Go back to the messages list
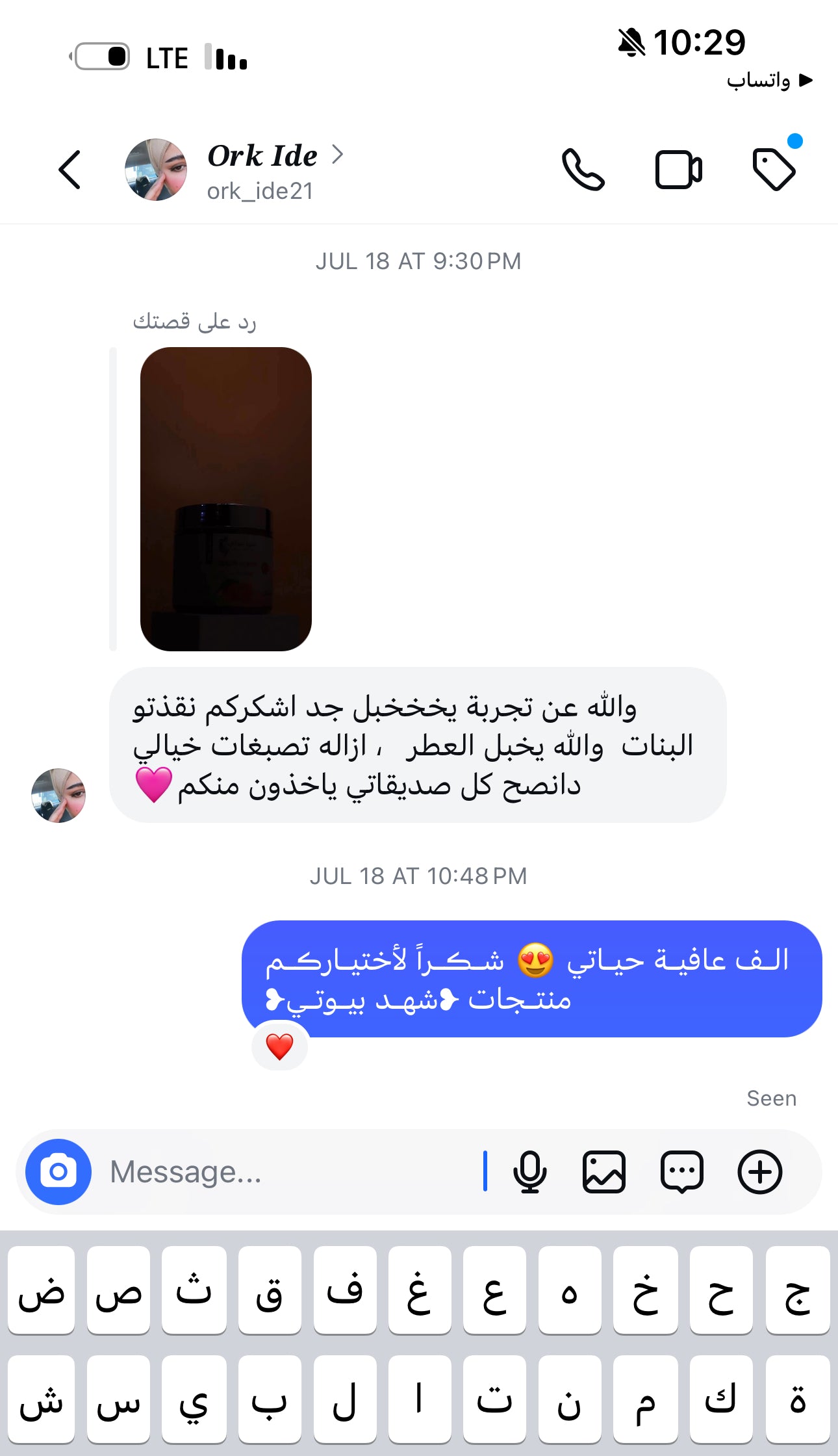This screenshot has height=1456, width=838. pos(70,170)
